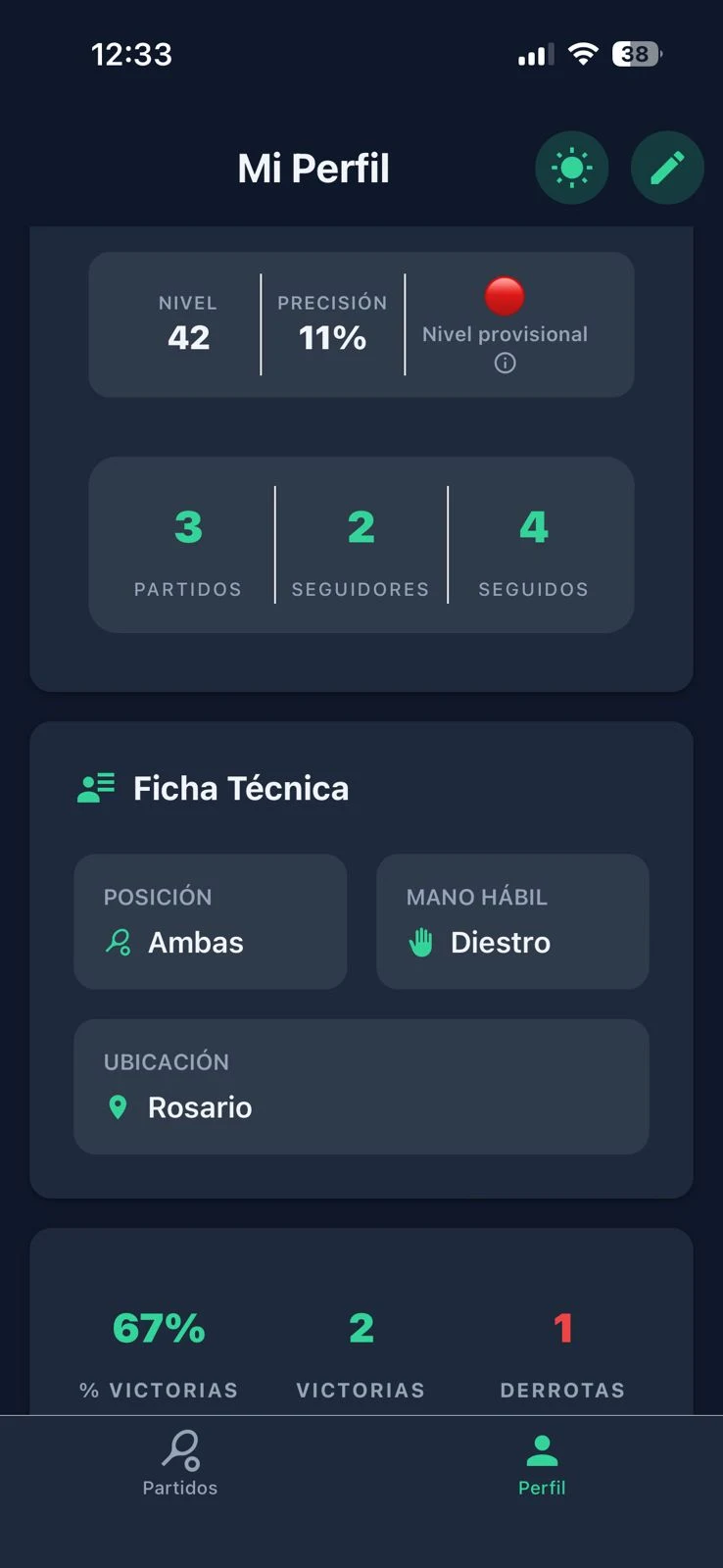Viewport: 723px width, 1568px height.
Task: Toggle the light theme sun icon
Action: pos(572,168)
